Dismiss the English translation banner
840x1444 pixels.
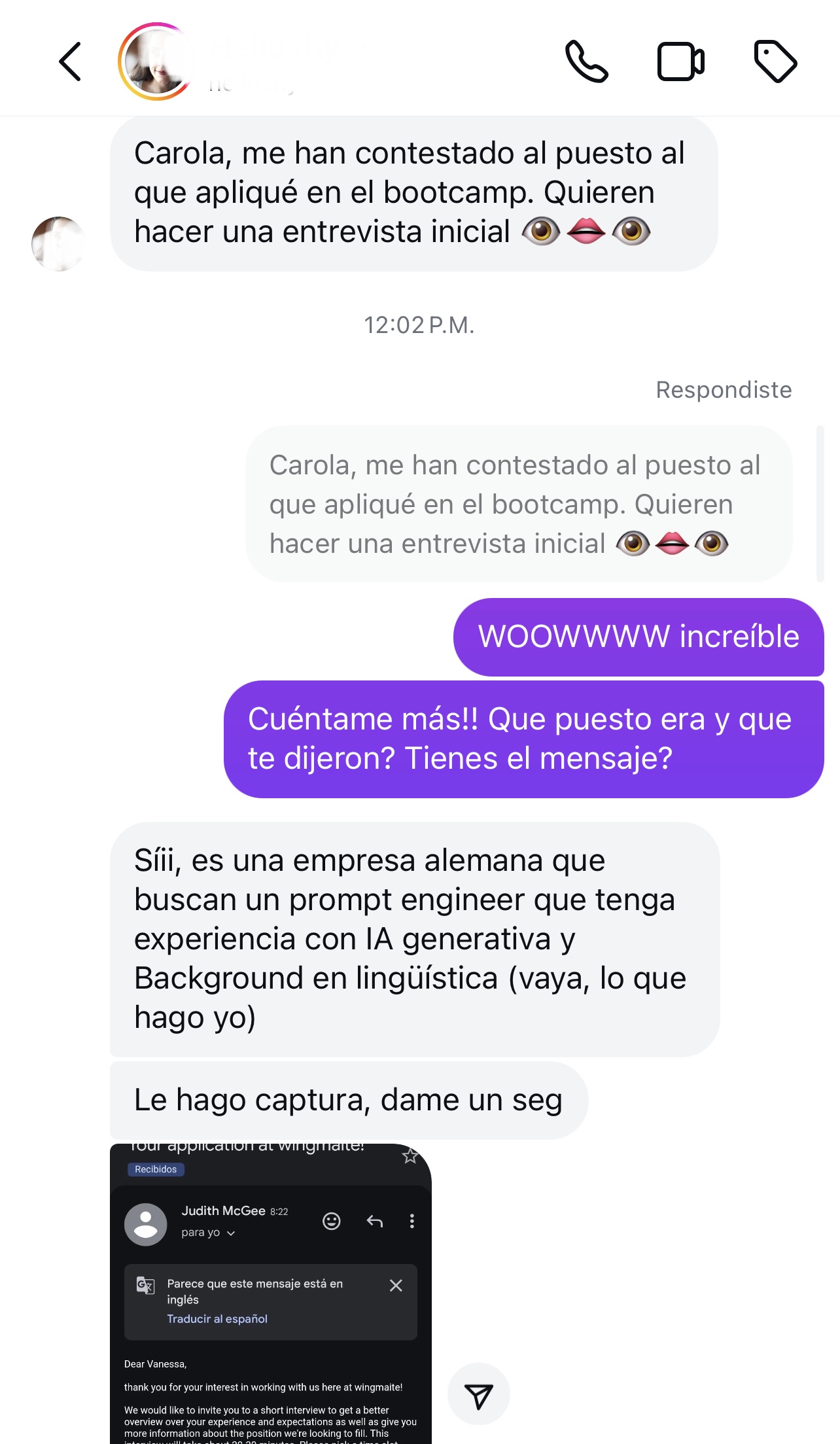396,1284
